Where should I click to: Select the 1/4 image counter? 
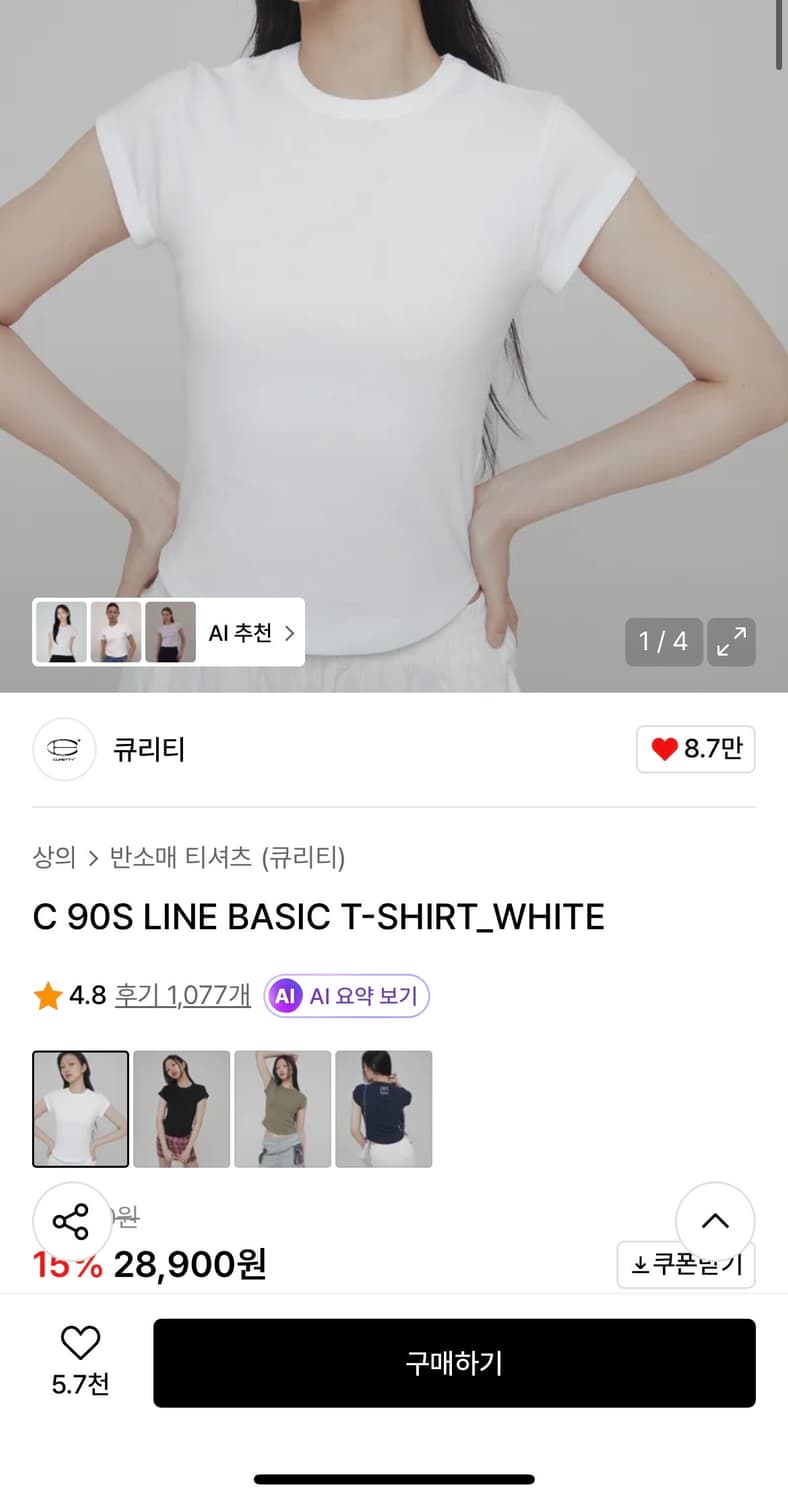point(663,642)
